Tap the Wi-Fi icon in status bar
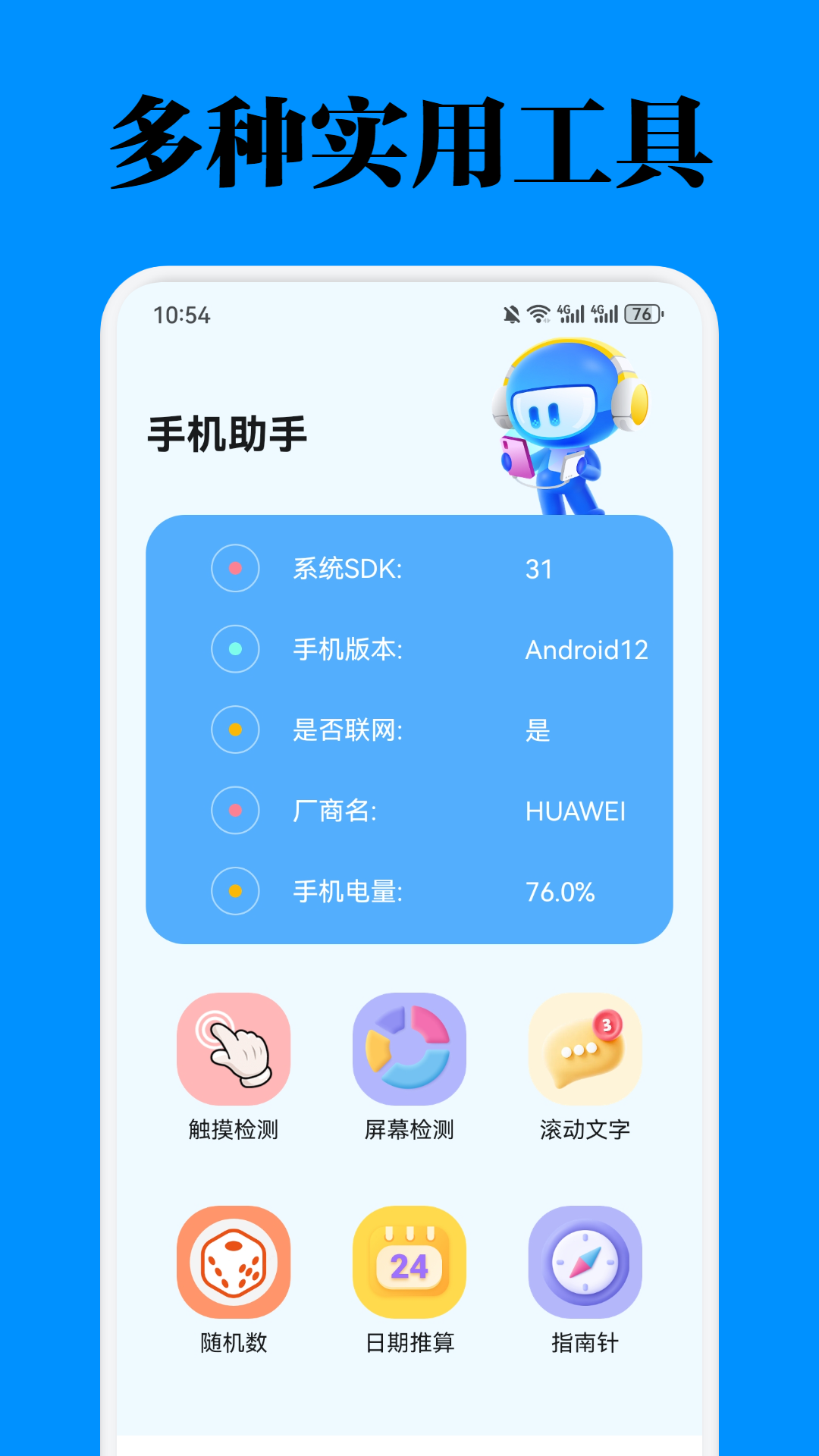The width and height of the screenshot is (819, 1456). (x=539, y=312)
